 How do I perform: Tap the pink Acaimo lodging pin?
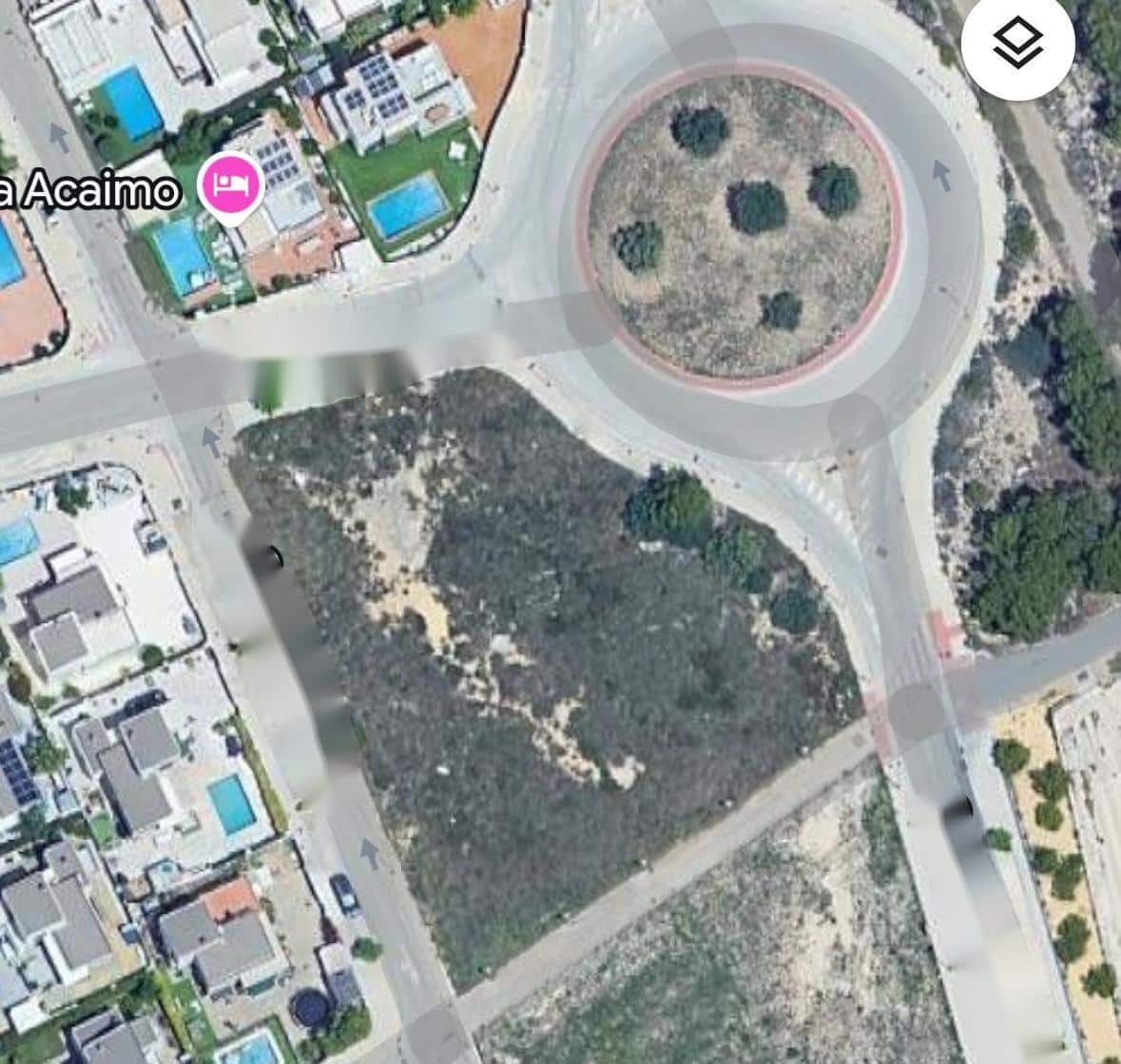coord(229,184)
